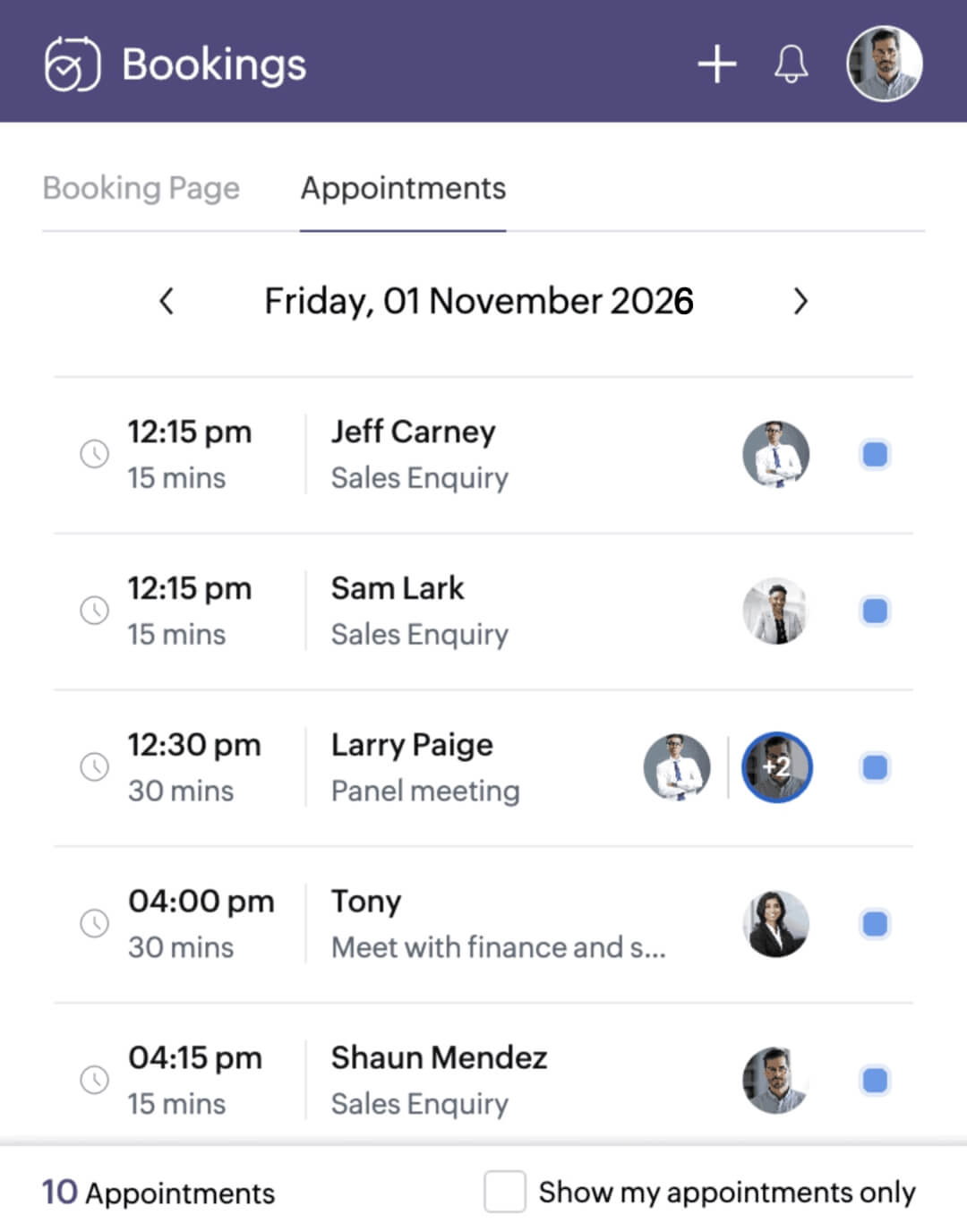The height and width of the screenshot is (1232, 967).
Task: Select the Appointments tab
Action: point(403,188)
